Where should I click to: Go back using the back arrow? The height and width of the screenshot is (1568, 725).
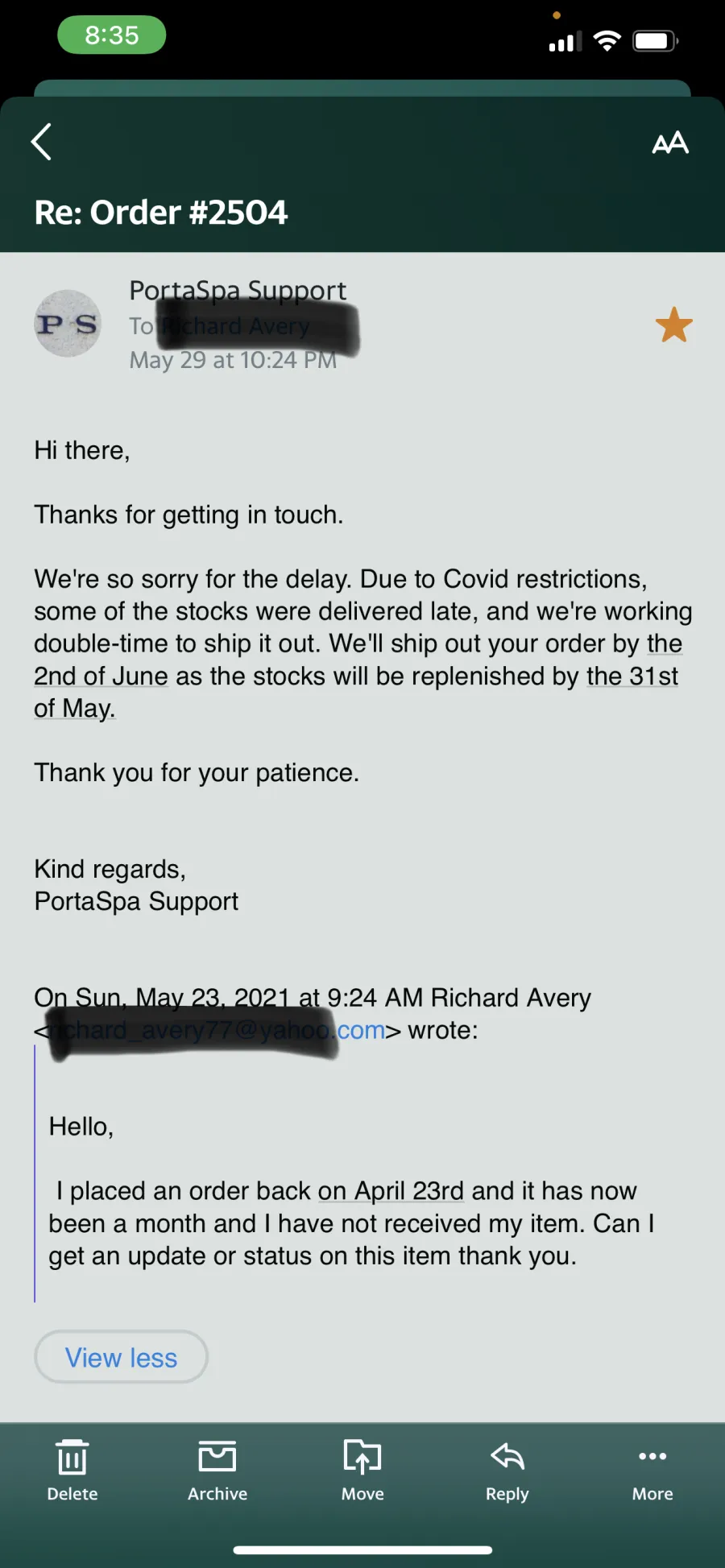point(42,142)
